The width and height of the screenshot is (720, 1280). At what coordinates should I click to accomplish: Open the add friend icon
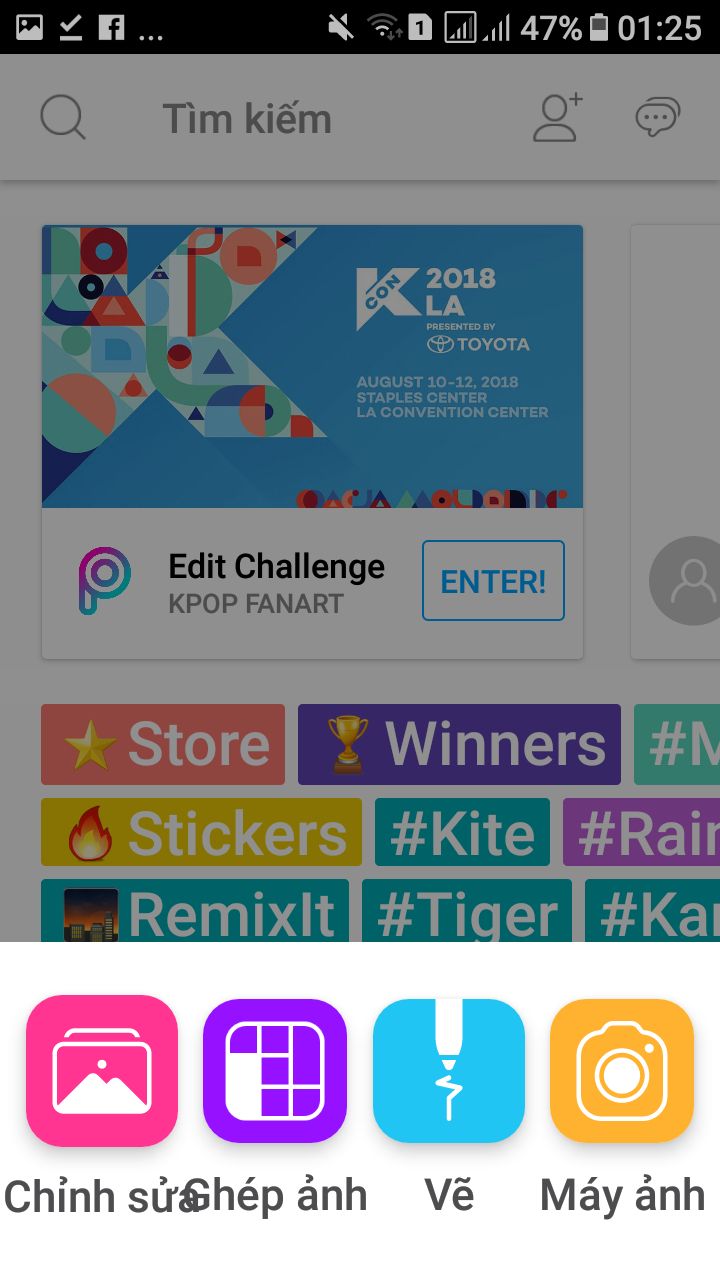coord(557,118)
